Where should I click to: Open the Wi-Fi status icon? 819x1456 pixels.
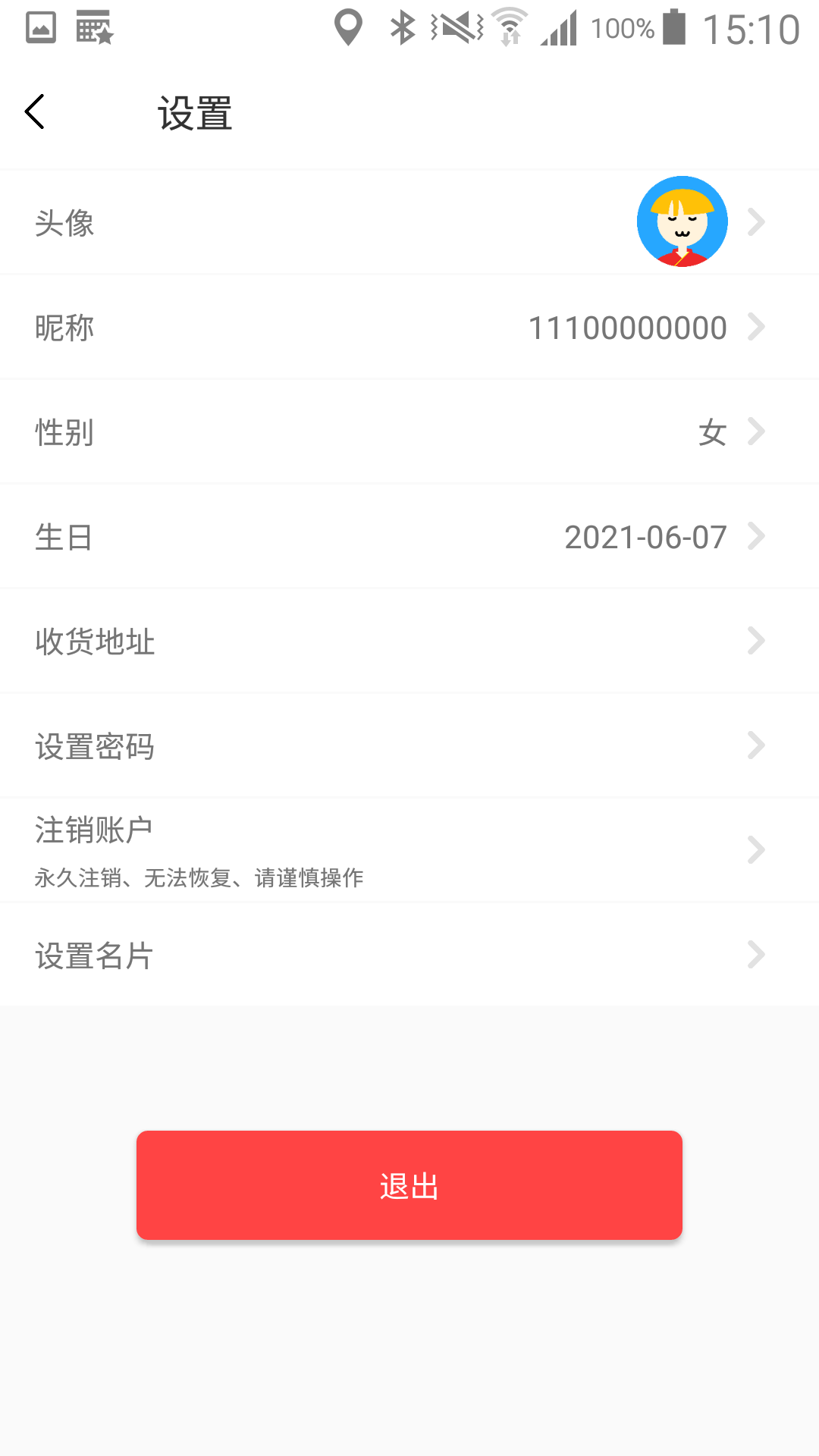coord(510,27)
